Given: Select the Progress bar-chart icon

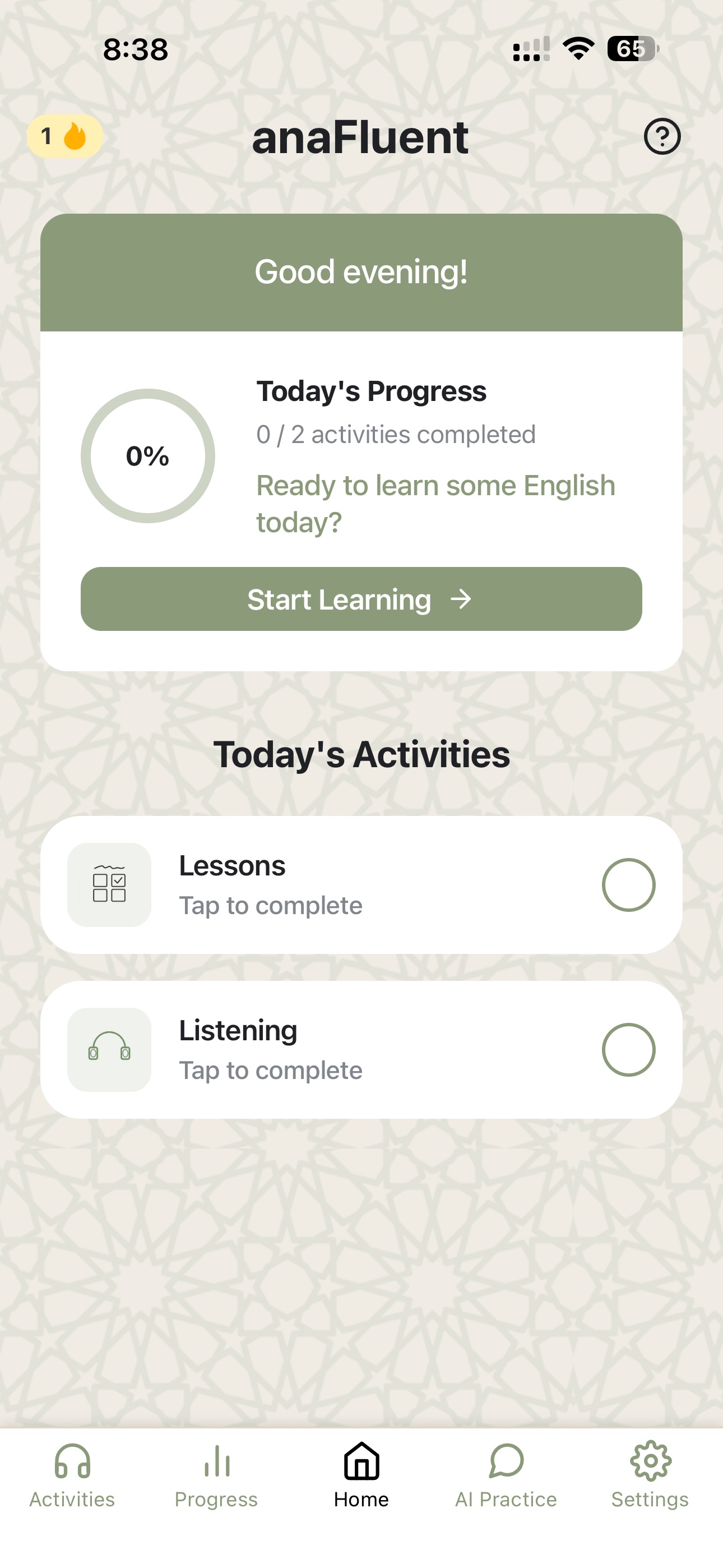Looking at the screenshot, I should 216,1463.
